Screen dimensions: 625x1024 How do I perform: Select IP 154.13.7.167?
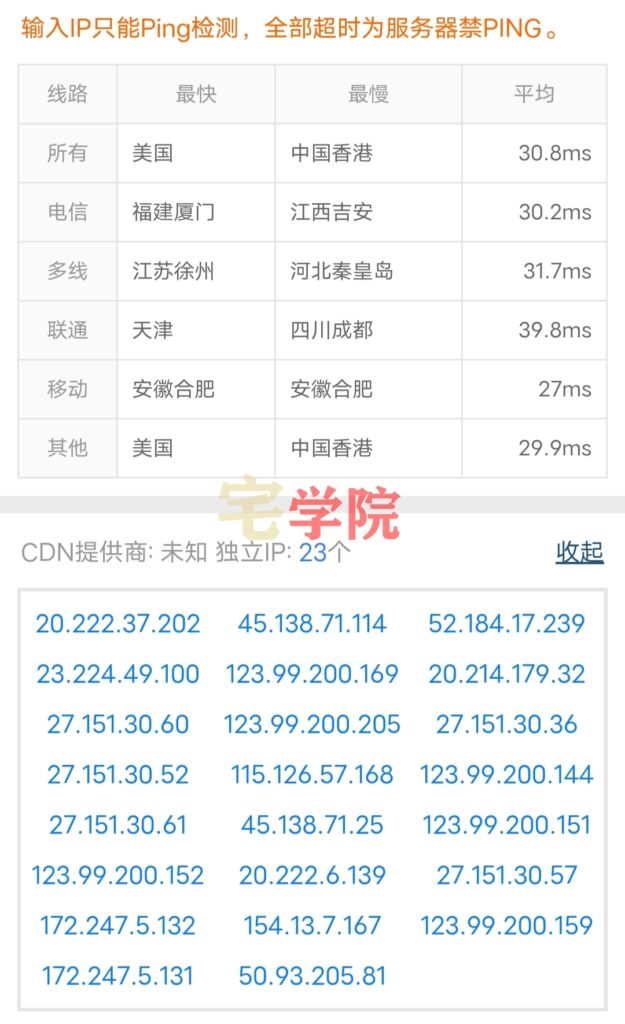[312, 925]
